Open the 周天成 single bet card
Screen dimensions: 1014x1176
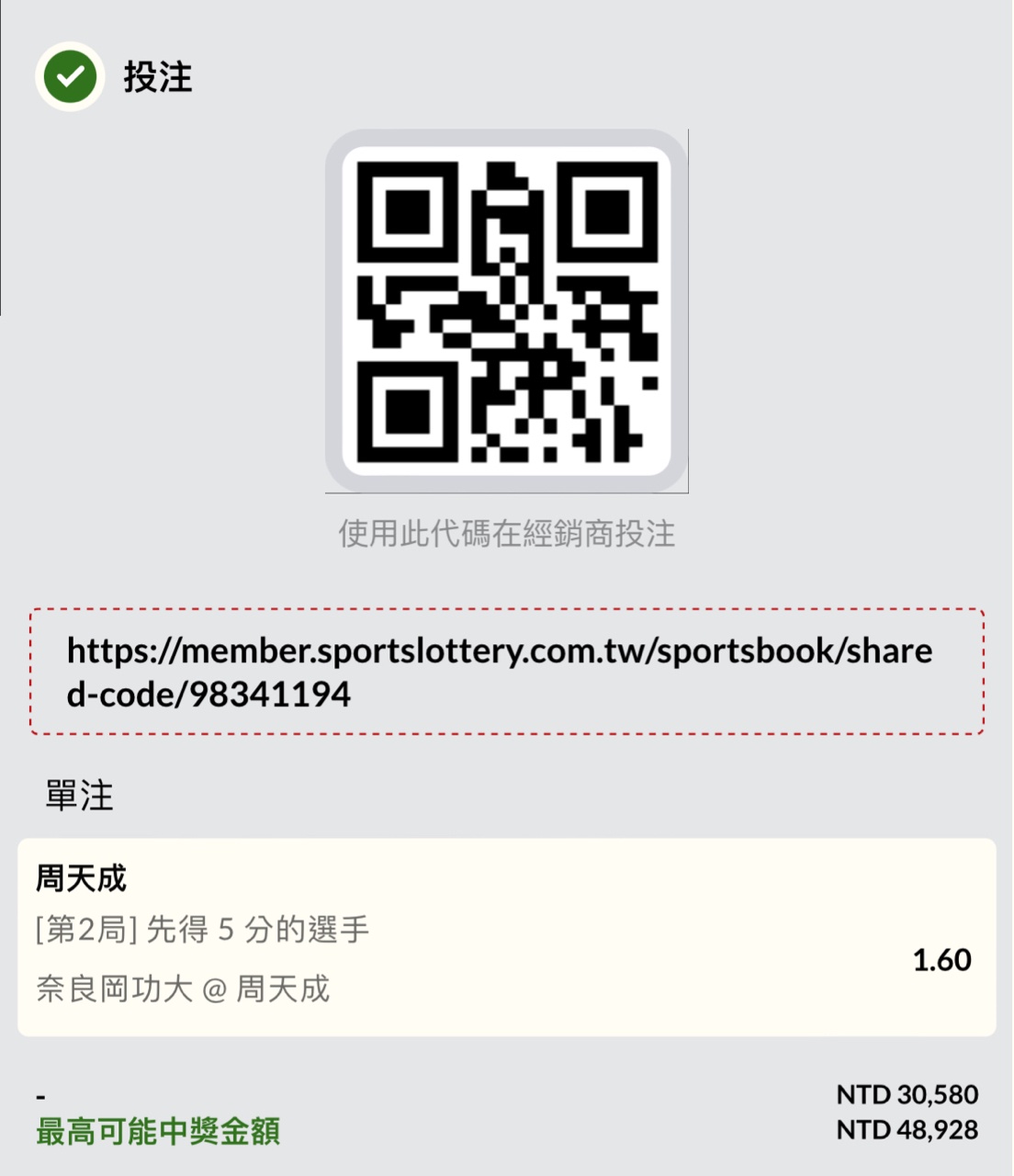(506, 936)
